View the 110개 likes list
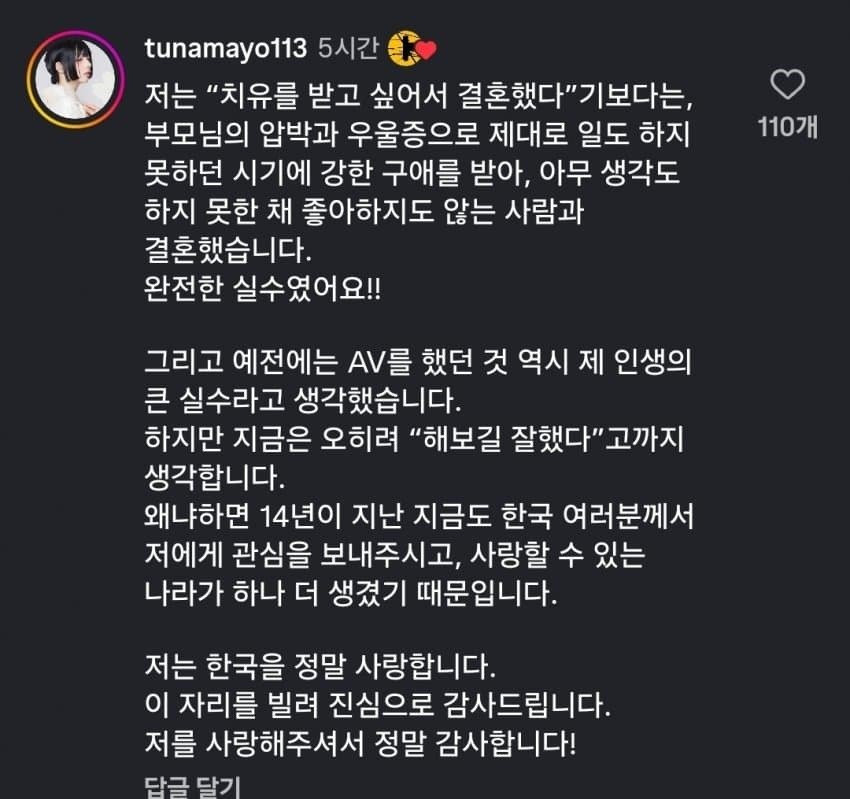Image resolution: width=850 pixels, height=799 pixels. coord(787,128)
